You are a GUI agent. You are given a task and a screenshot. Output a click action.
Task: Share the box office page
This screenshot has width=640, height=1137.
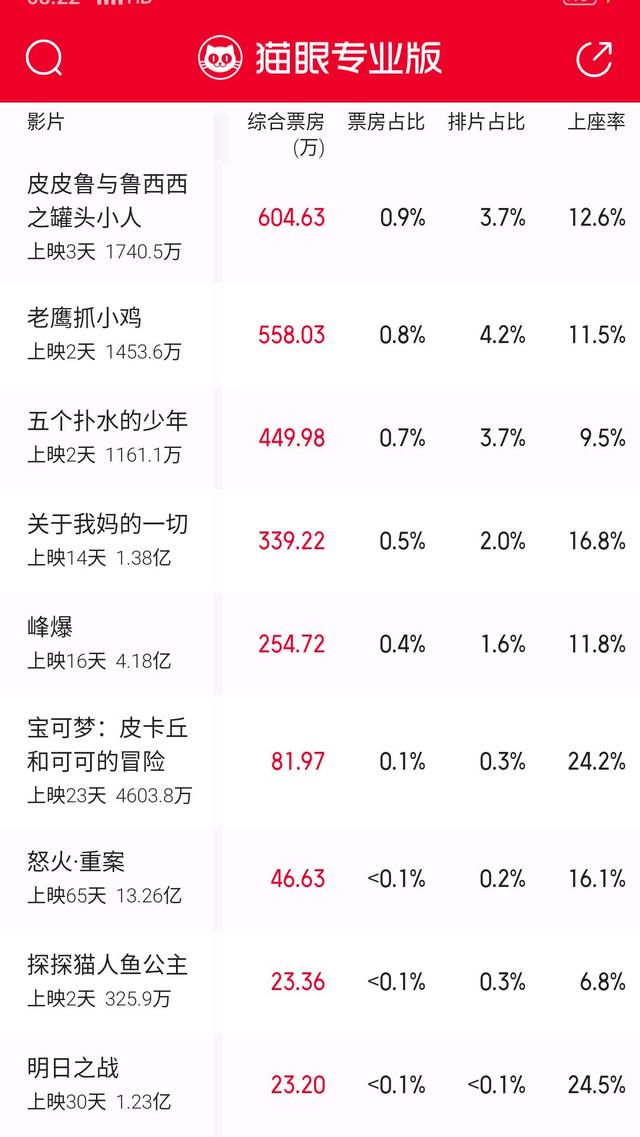pos(594,58)
